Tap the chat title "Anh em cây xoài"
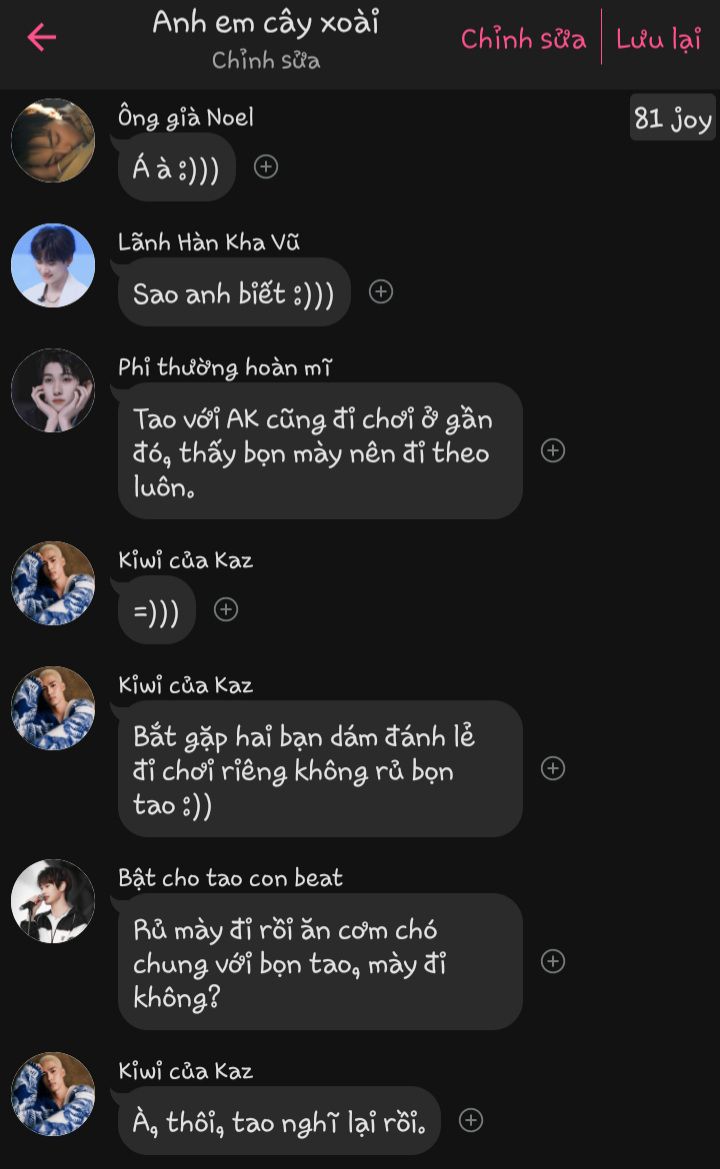720x1169 pixels. 265,23
